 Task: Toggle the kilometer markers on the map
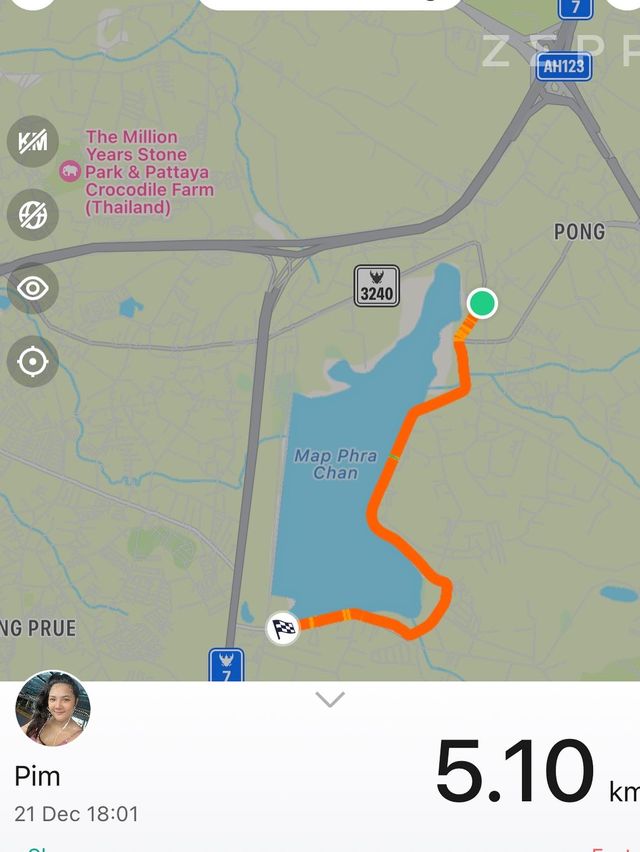click(x=33, y=142)
